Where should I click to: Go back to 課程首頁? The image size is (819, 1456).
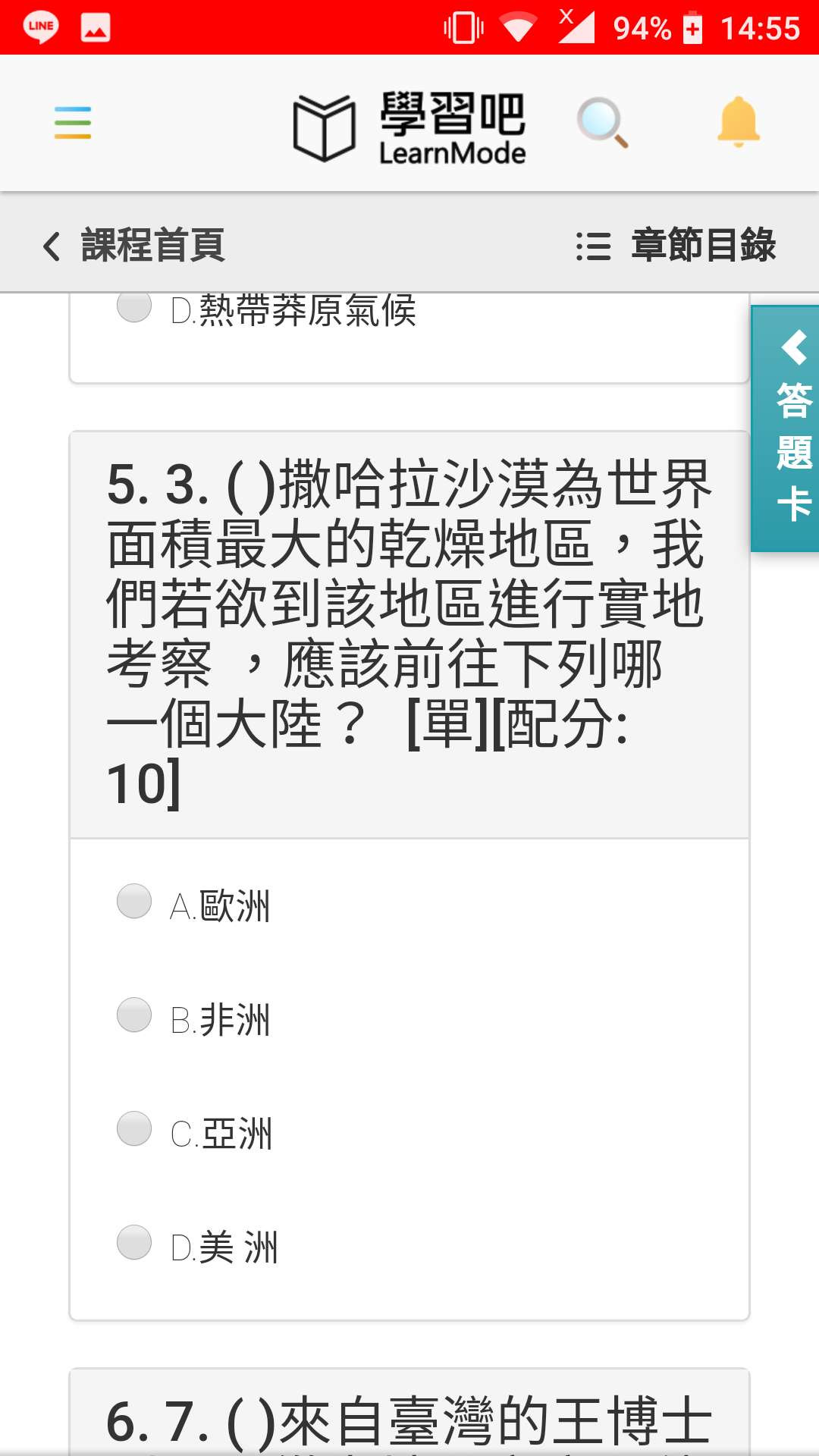coord(135,245)
